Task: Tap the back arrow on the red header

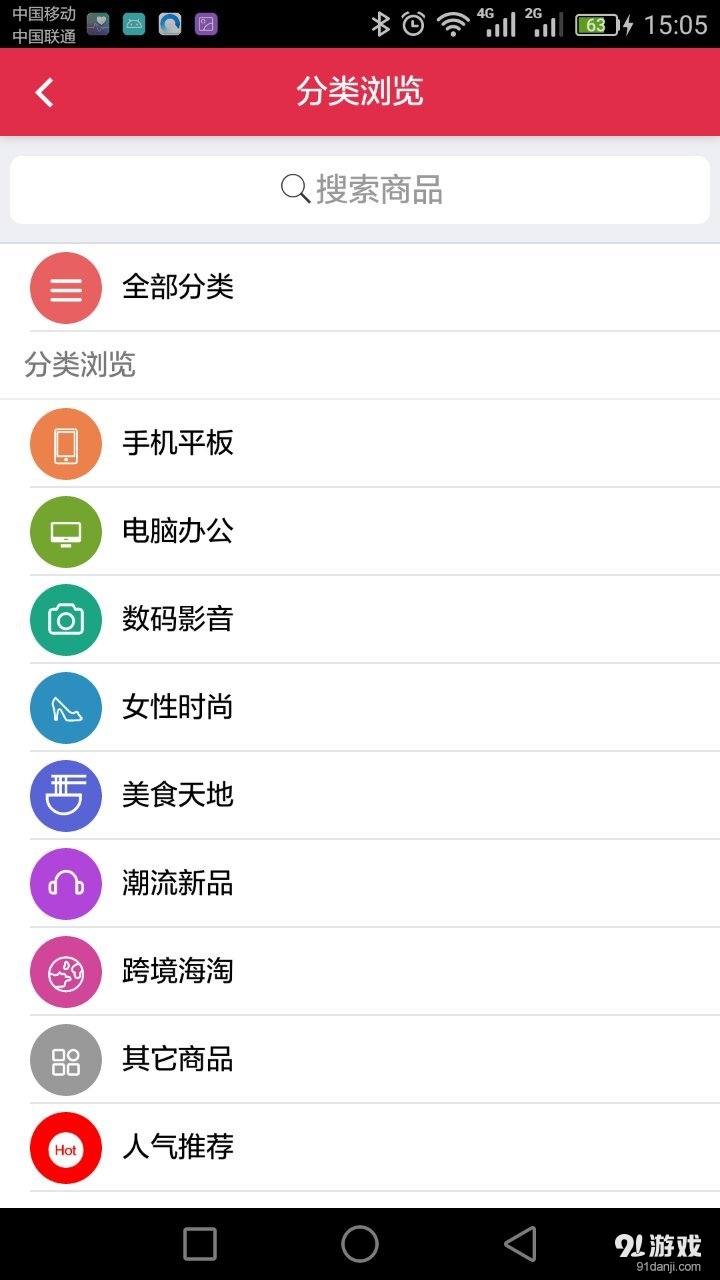Action: pos(42,91)
